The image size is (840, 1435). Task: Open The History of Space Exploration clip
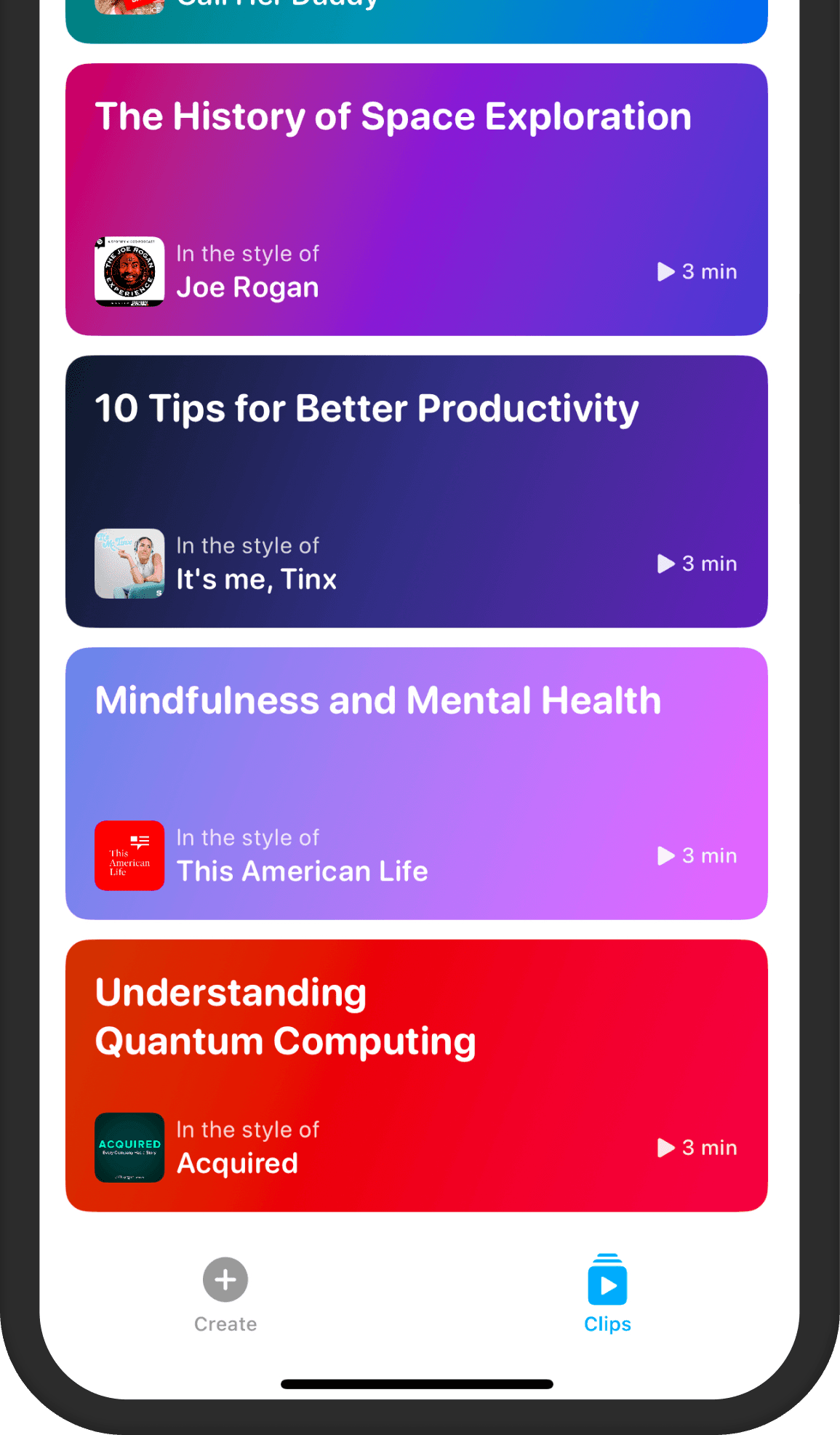tap(417, 199)
